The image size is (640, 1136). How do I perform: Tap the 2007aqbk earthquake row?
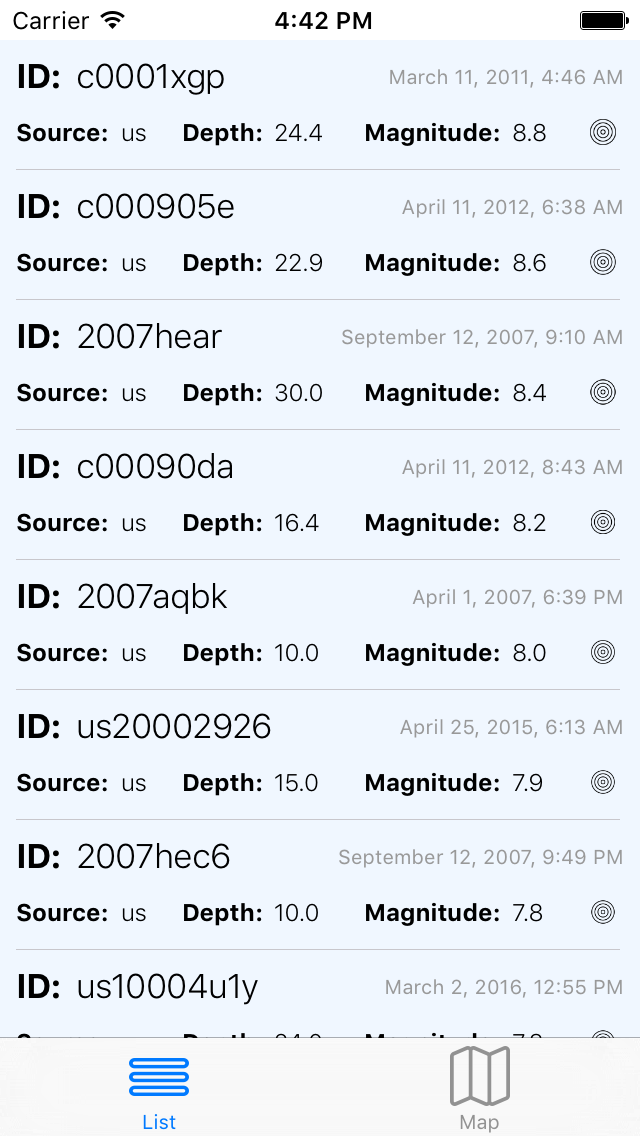pyautogui.click(x=320, y=625)
